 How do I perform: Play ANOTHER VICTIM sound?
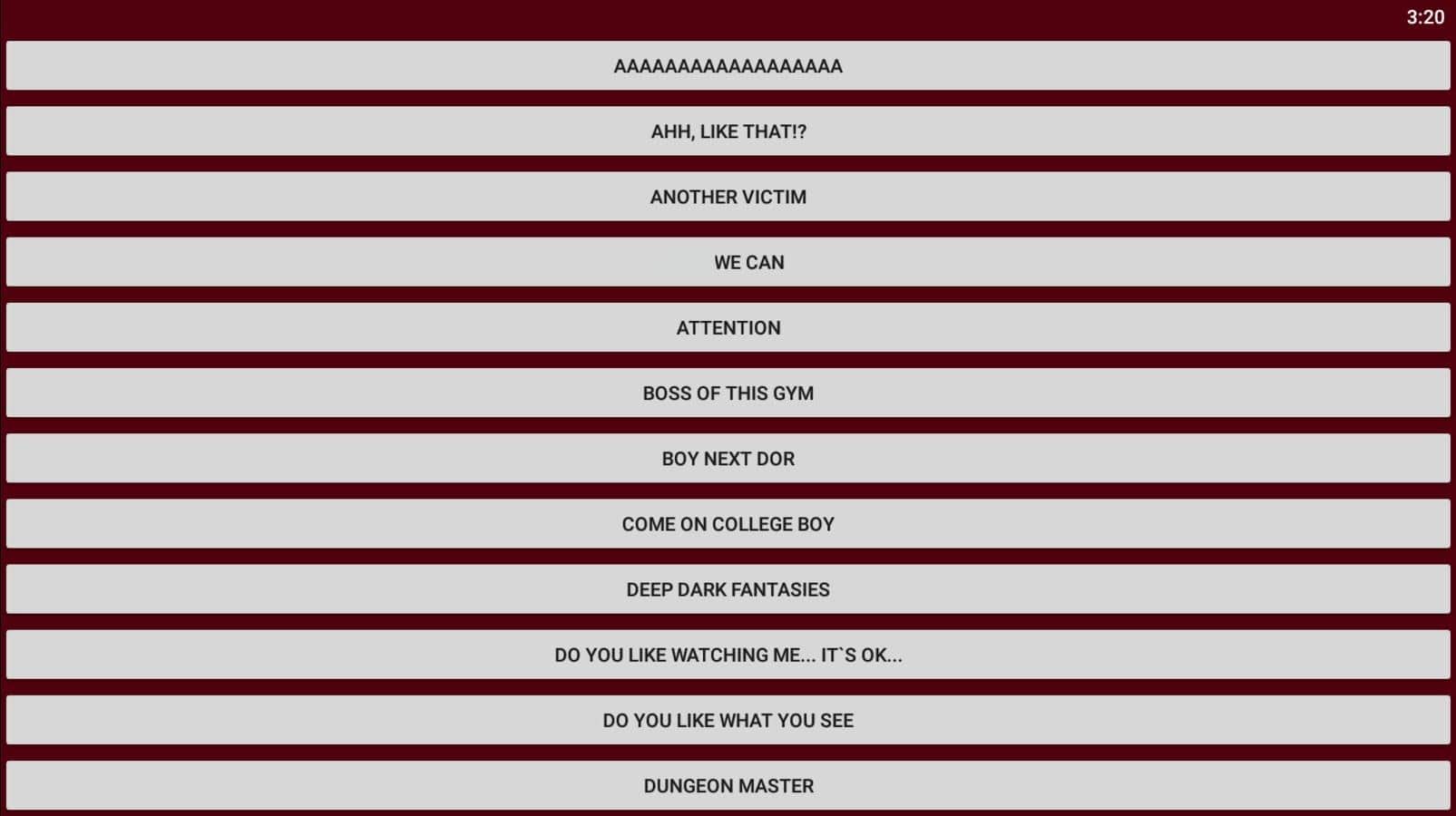(x=728, y=197)
